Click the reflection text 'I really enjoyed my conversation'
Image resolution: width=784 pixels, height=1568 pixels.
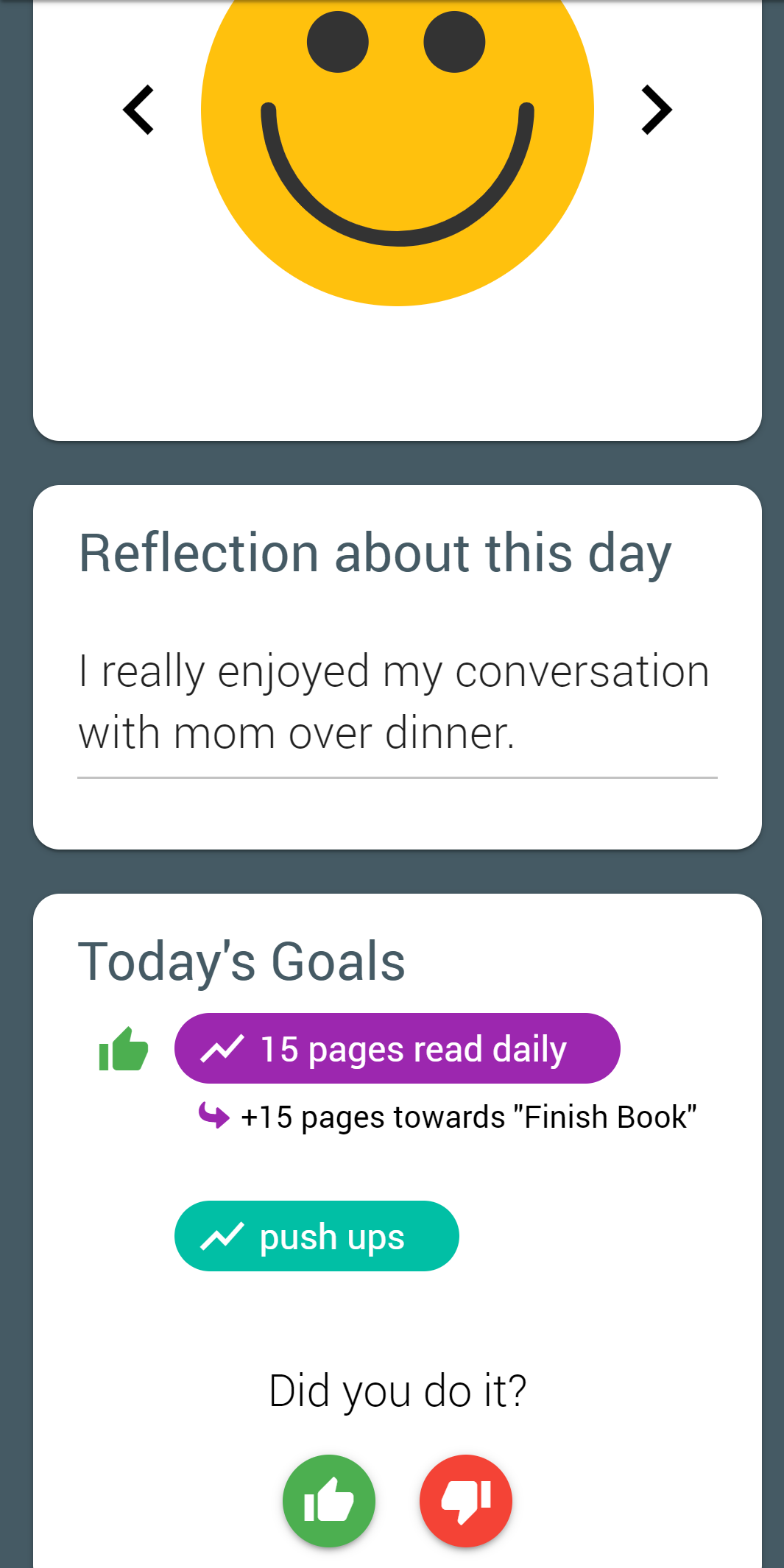click(x=393, y=670)
